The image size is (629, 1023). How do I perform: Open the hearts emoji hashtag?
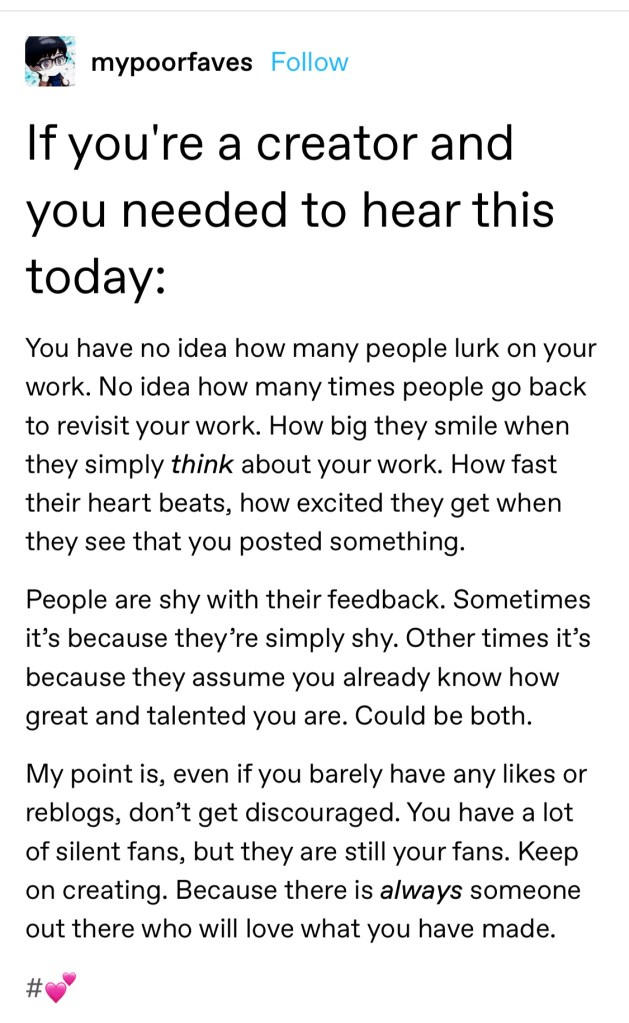click(50, 990)
